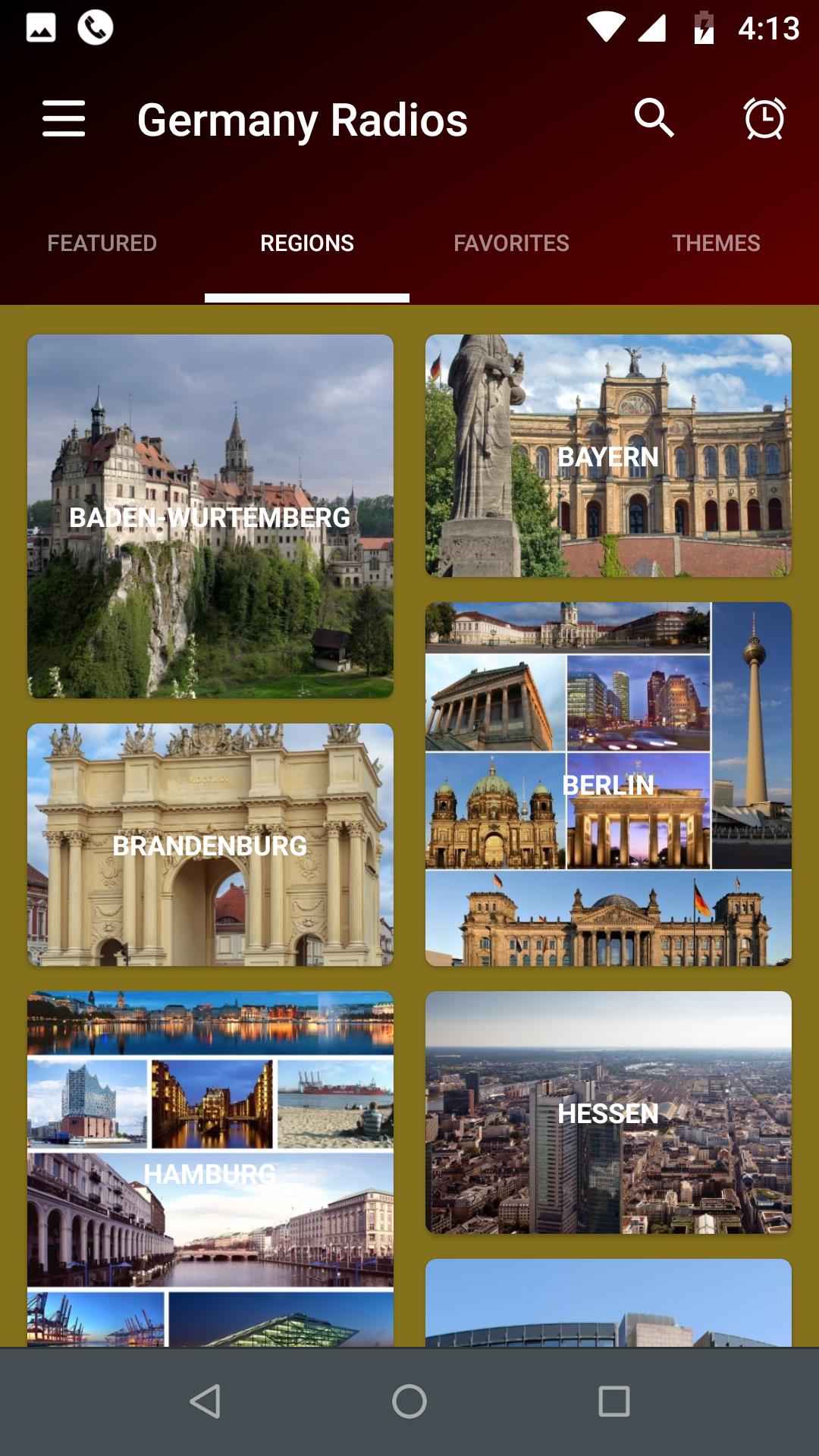Tap the system back button
Screen dimensions: 819x1456
coord(205,1401)
